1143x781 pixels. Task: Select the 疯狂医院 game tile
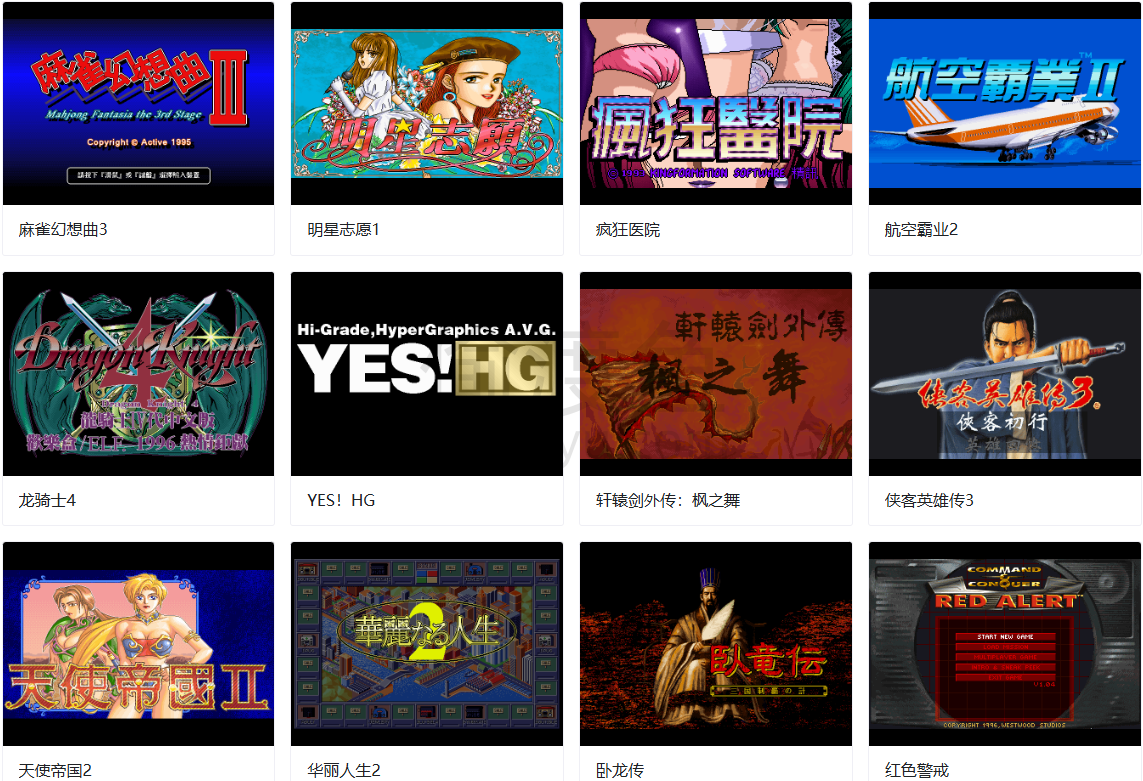click(716, 104)
